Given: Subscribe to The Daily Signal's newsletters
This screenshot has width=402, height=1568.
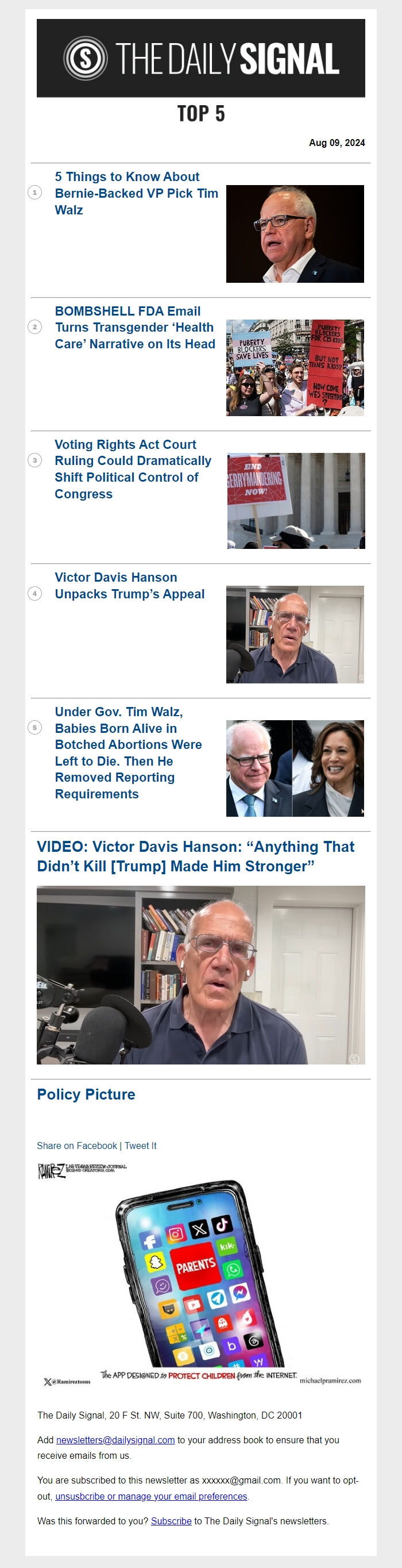Looking at the screenshot, I should pos(171,1520).
